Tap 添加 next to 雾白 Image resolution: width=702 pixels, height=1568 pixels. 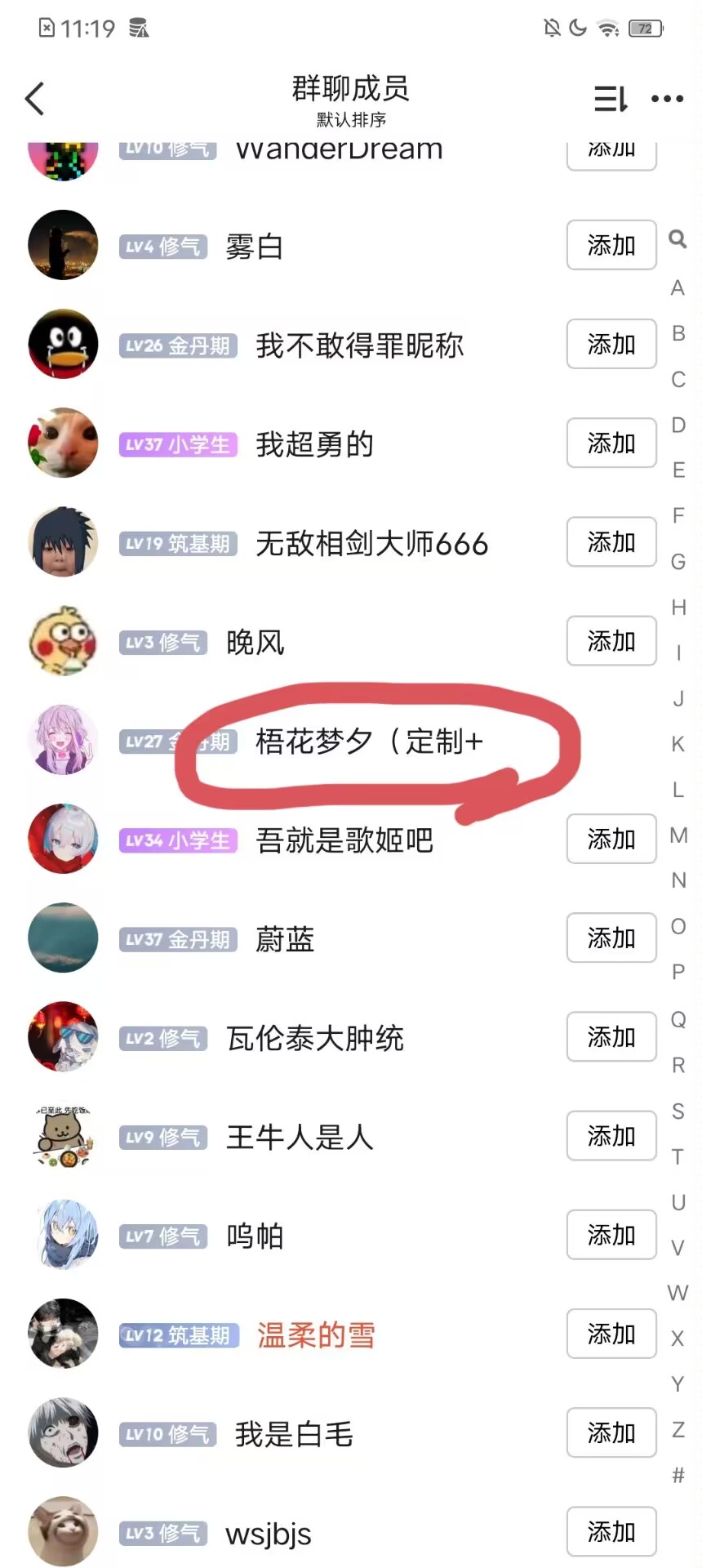click(611, 245)
